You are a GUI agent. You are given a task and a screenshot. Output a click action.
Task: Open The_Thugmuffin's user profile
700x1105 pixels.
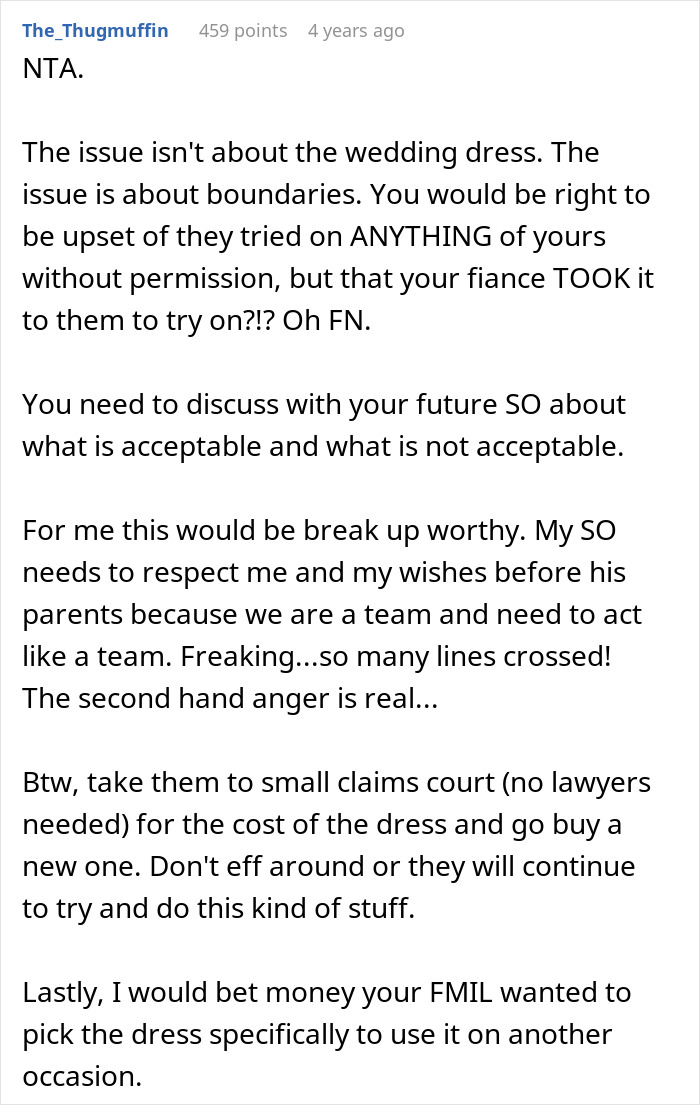coord(95,31)
